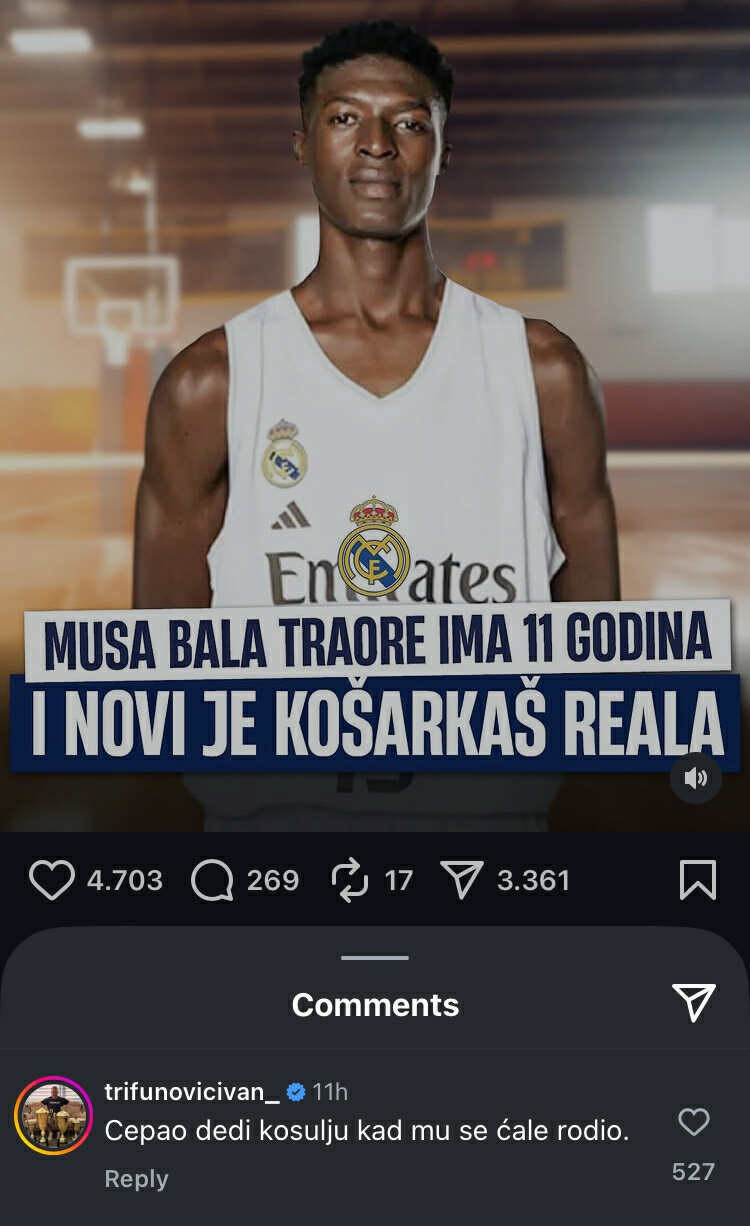Toggle the video sound speaker icon
Image resolution: width=750 pixels, height=1226 pixels.
[696, 778]
